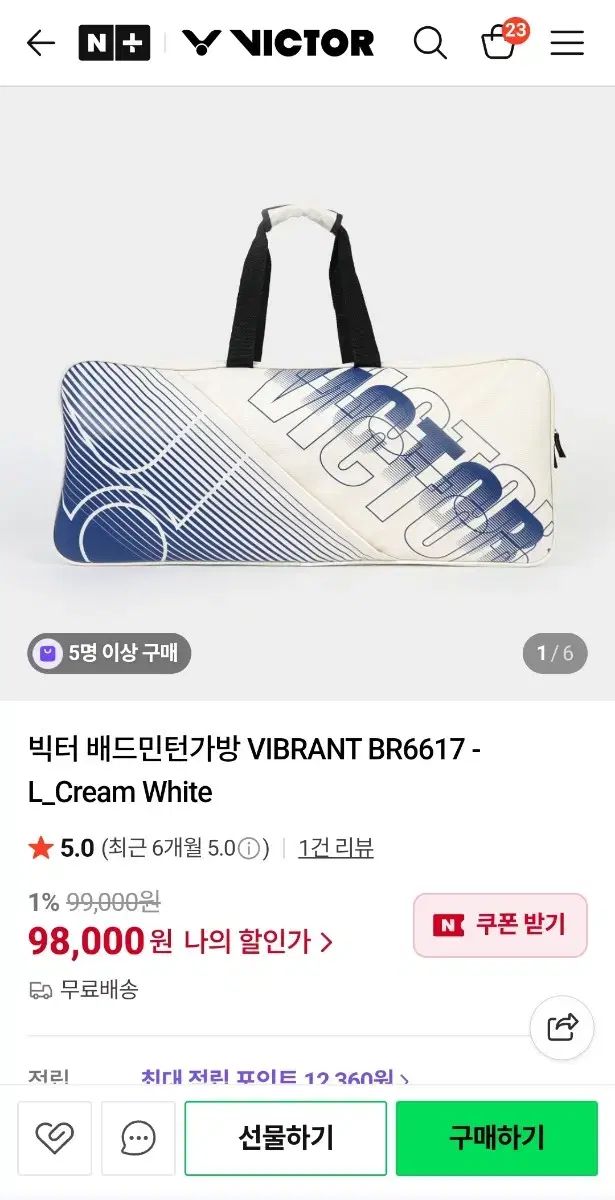Open the chat inquiry bubble icon
The height and width of the screenshot is (1200, 615).
point(138,1138)
